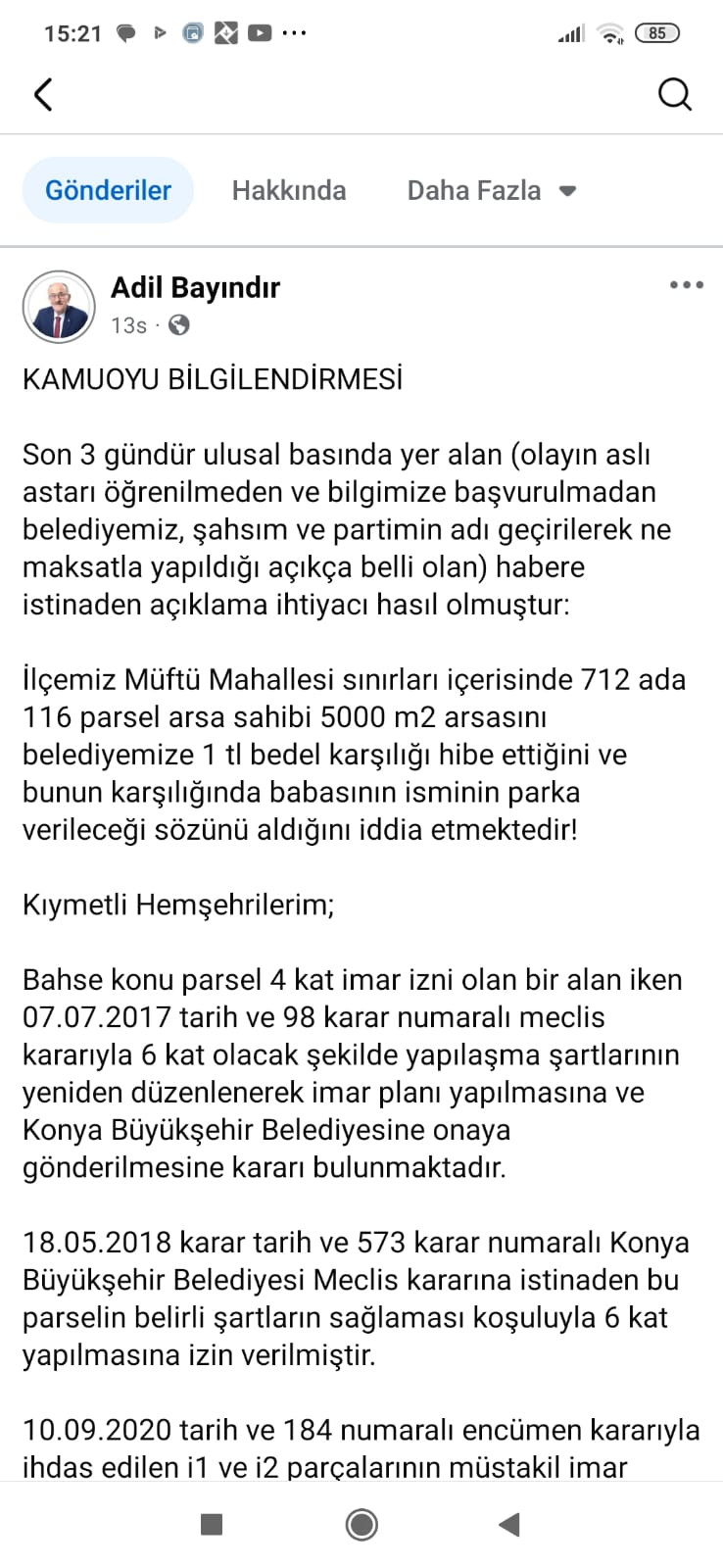Screen dimensions: 723x1568
Task: Open recent apps with the square button
Action: pos(211,1524)
